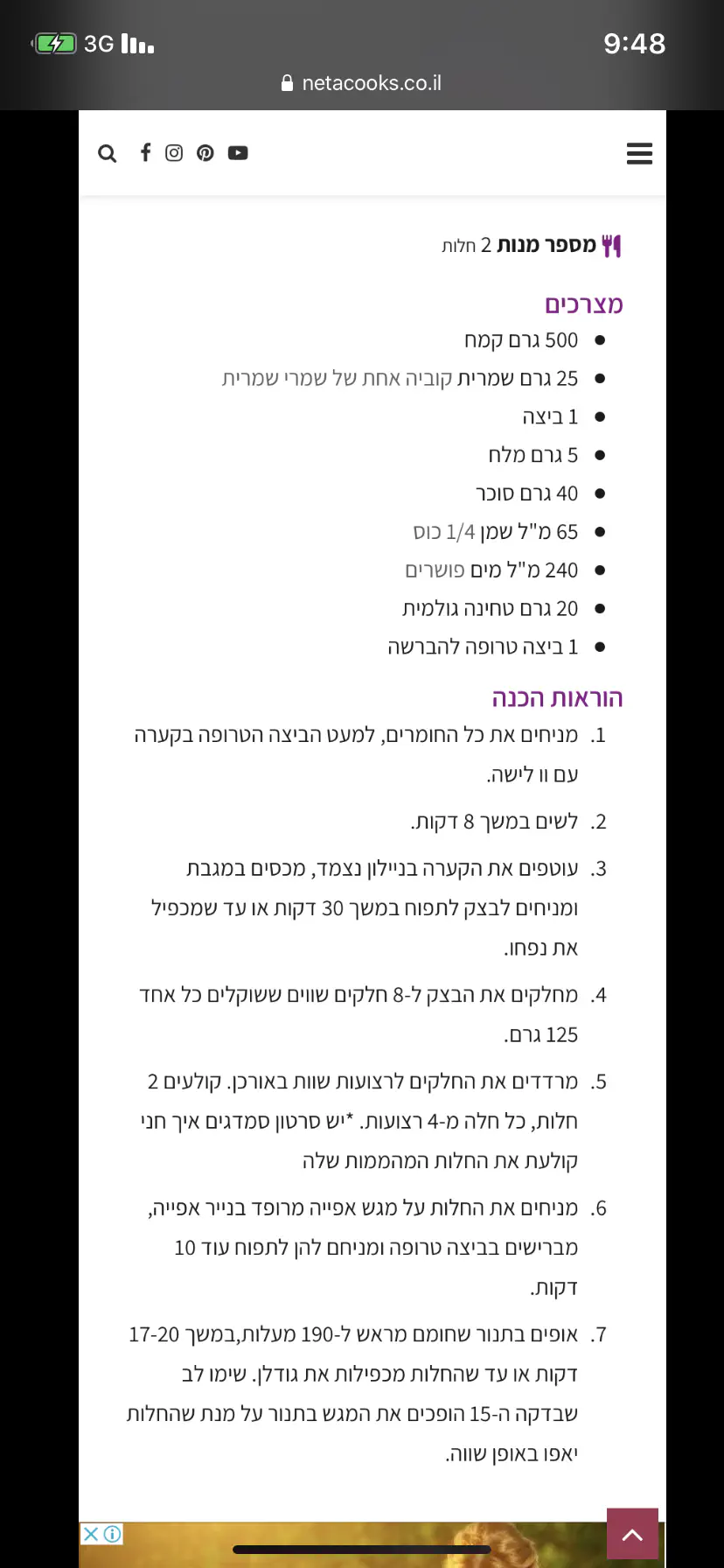Open the site search

pyautogui.click(x=107, y=154)
